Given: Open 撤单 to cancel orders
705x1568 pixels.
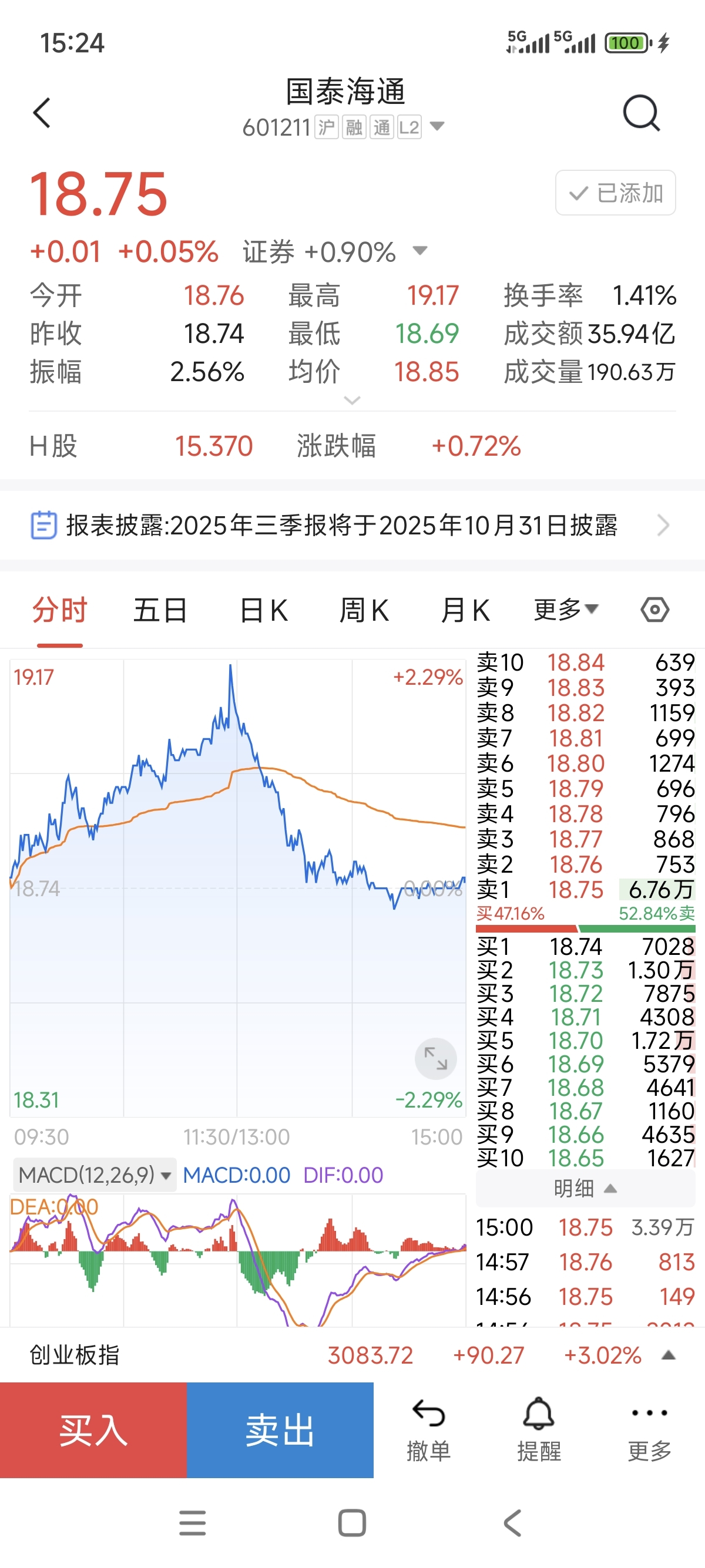Looking at the screenshot, I should pyautogui.click(x=429, y=1430).
